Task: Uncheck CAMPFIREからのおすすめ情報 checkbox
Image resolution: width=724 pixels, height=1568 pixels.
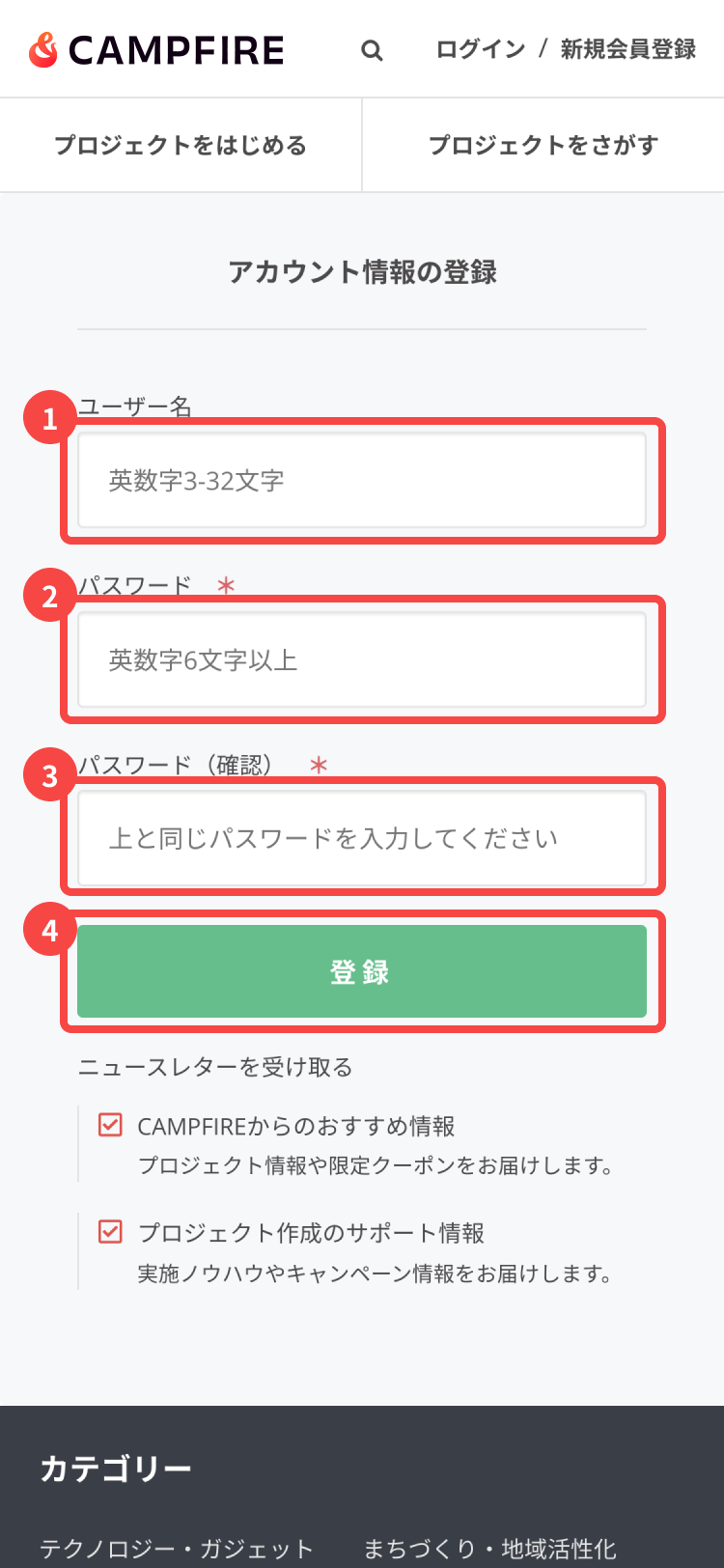Action: tap(111, 1125)
